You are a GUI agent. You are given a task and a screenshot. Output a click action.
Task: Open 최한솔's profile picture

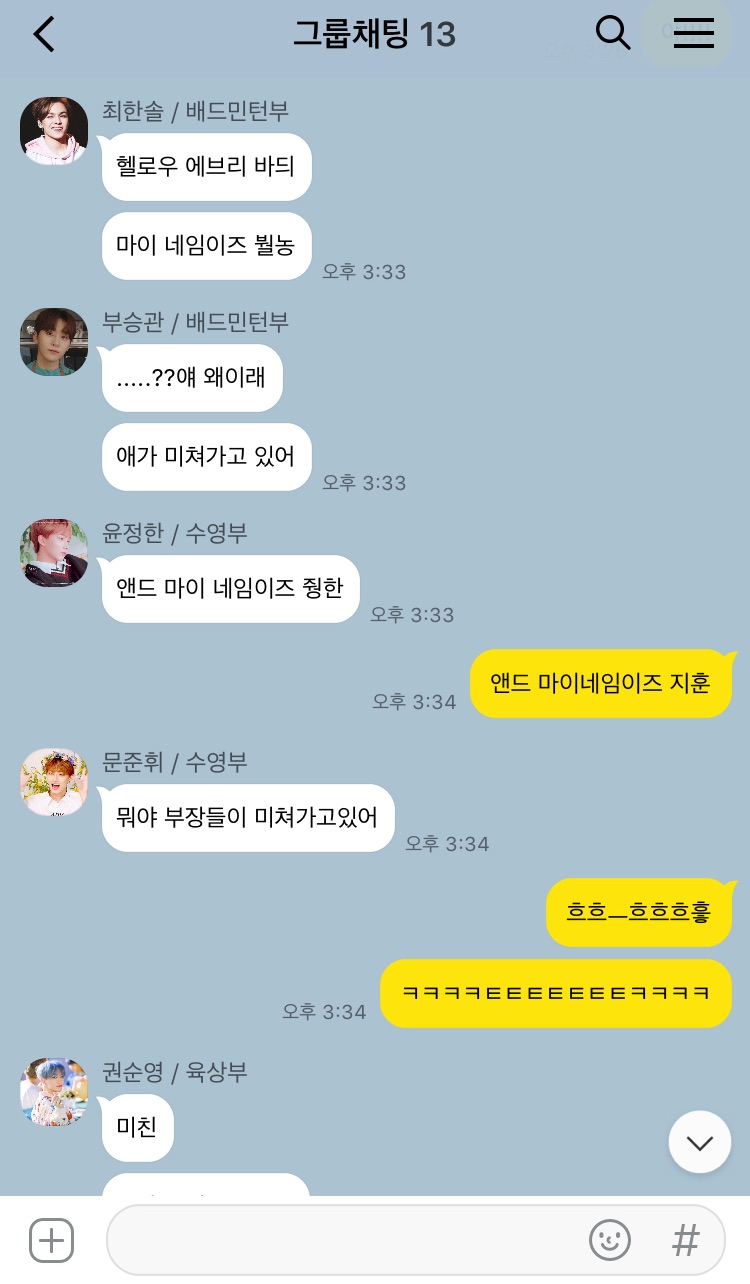tap(54, 131)
